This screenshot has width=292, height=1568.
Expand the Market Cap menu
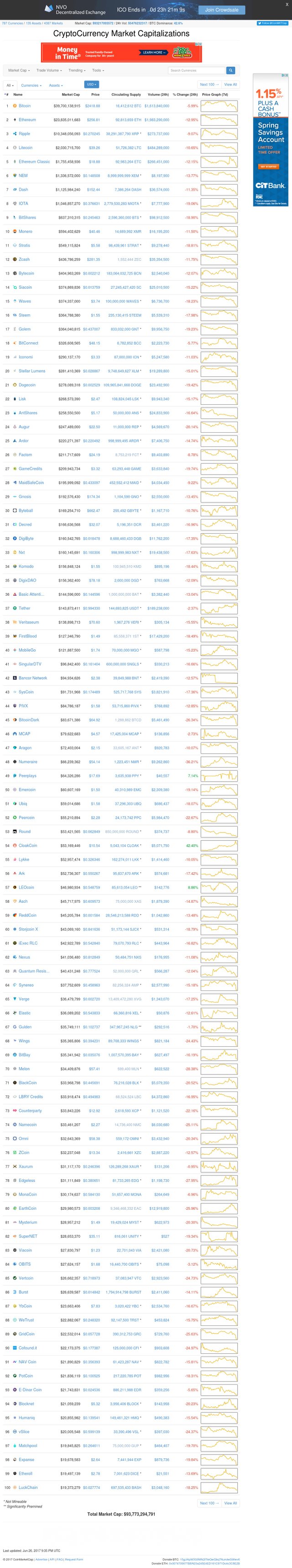click(19, 70)
